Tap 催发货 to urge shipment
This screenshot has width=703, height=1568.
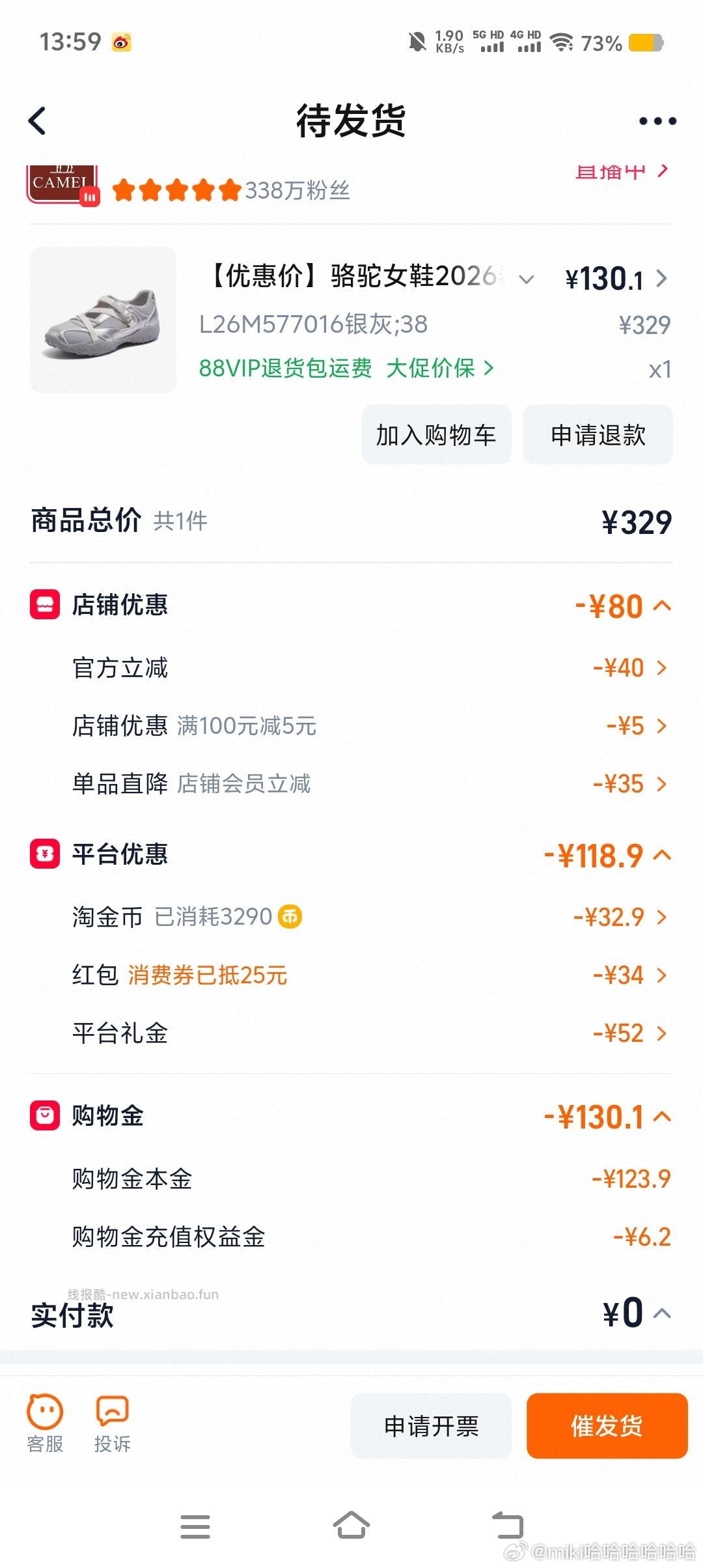tap(607, 1426)
